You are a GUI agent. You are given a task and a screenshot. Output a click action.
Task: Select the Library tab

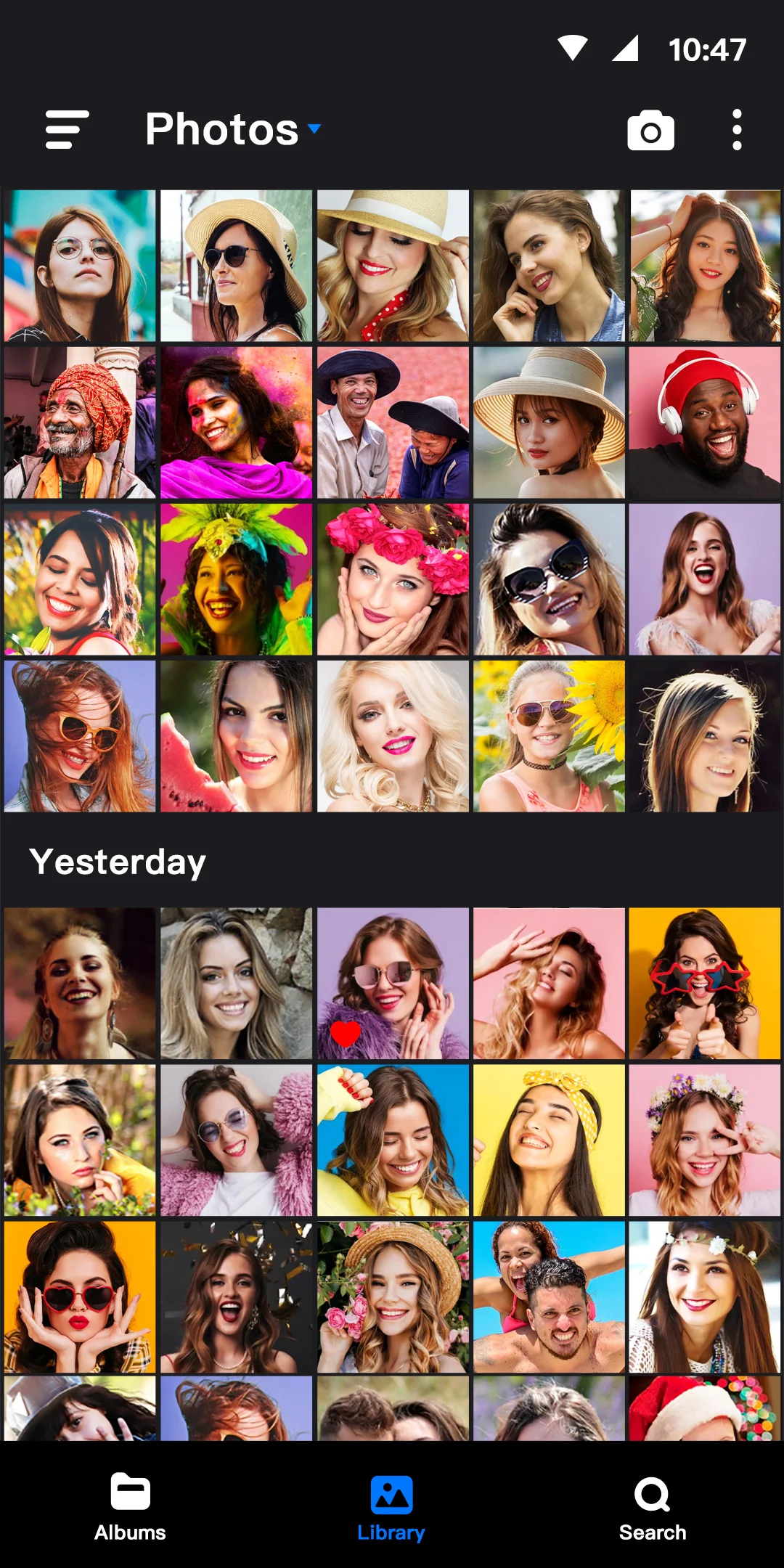click(391, 1506)
